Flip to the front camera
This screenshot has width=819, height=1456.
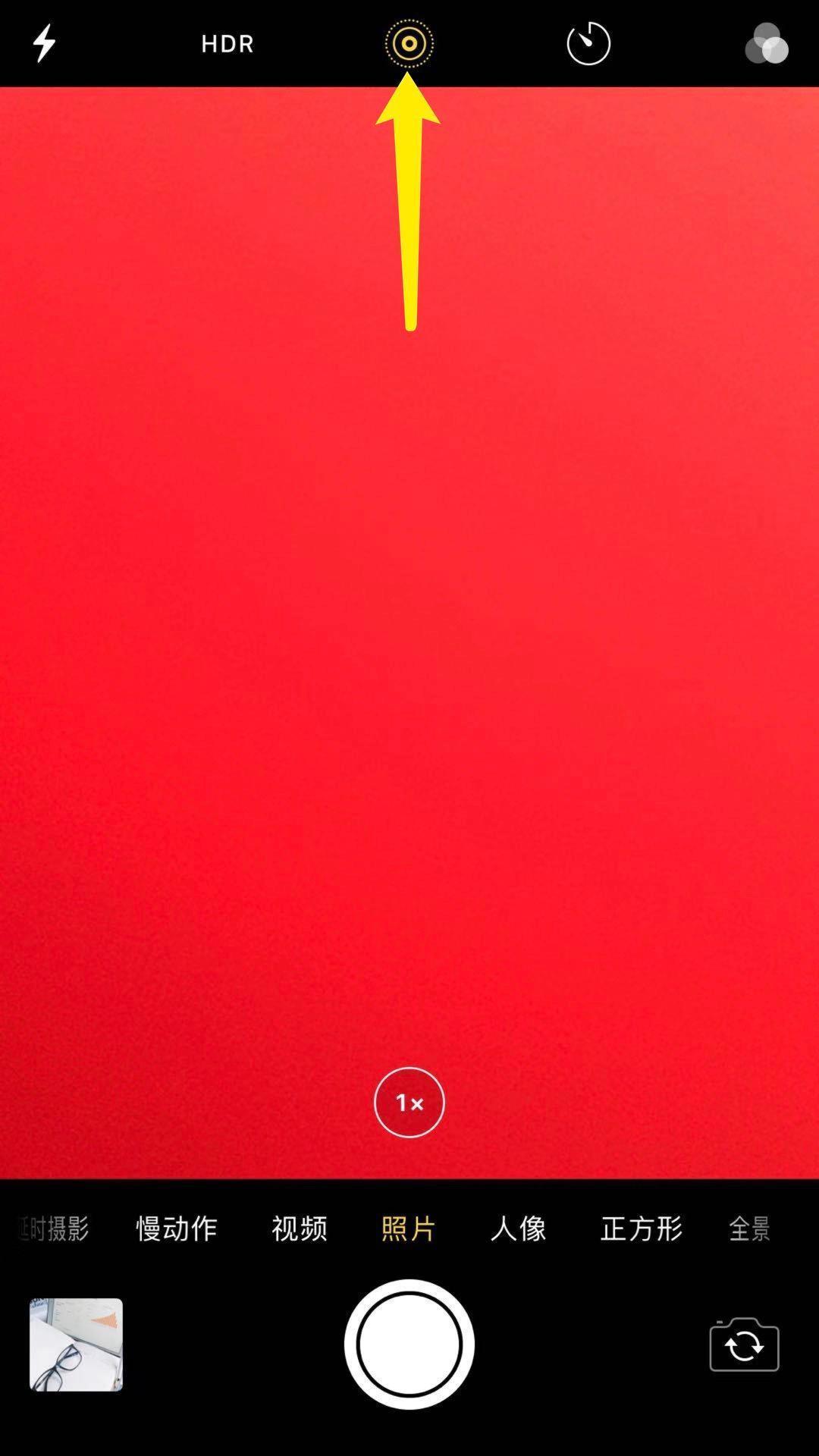pyautogui.click(x=744, y=1345)
